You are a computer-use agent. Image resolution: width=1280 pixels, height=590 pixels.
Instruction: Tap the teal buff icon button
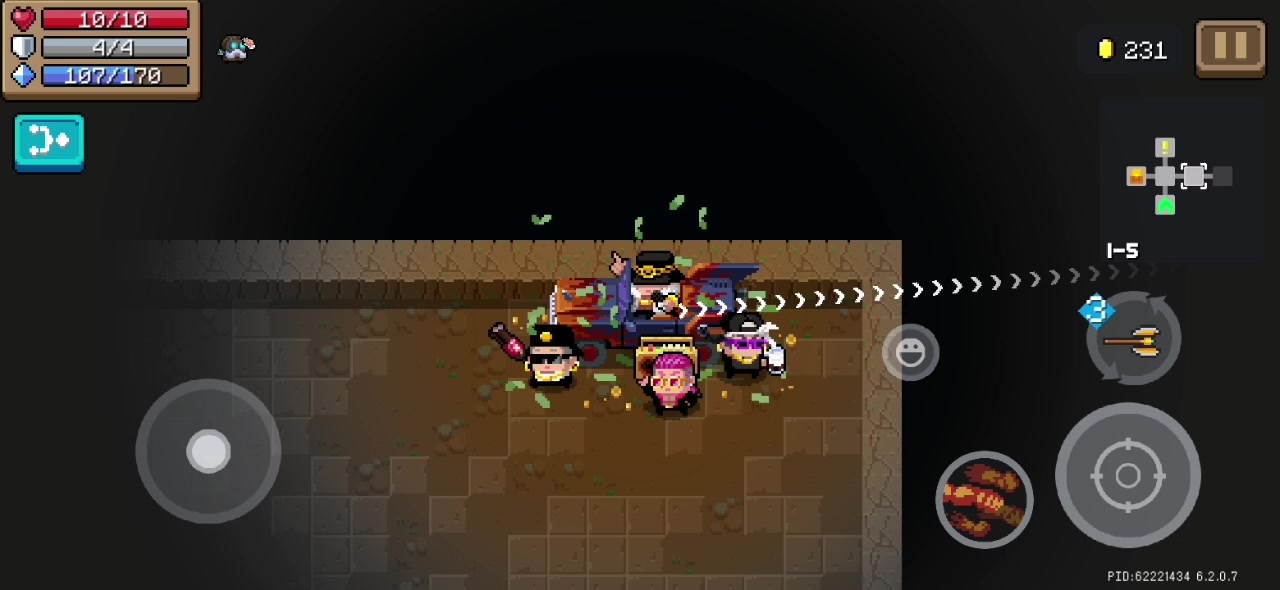(x=49, y=142)
